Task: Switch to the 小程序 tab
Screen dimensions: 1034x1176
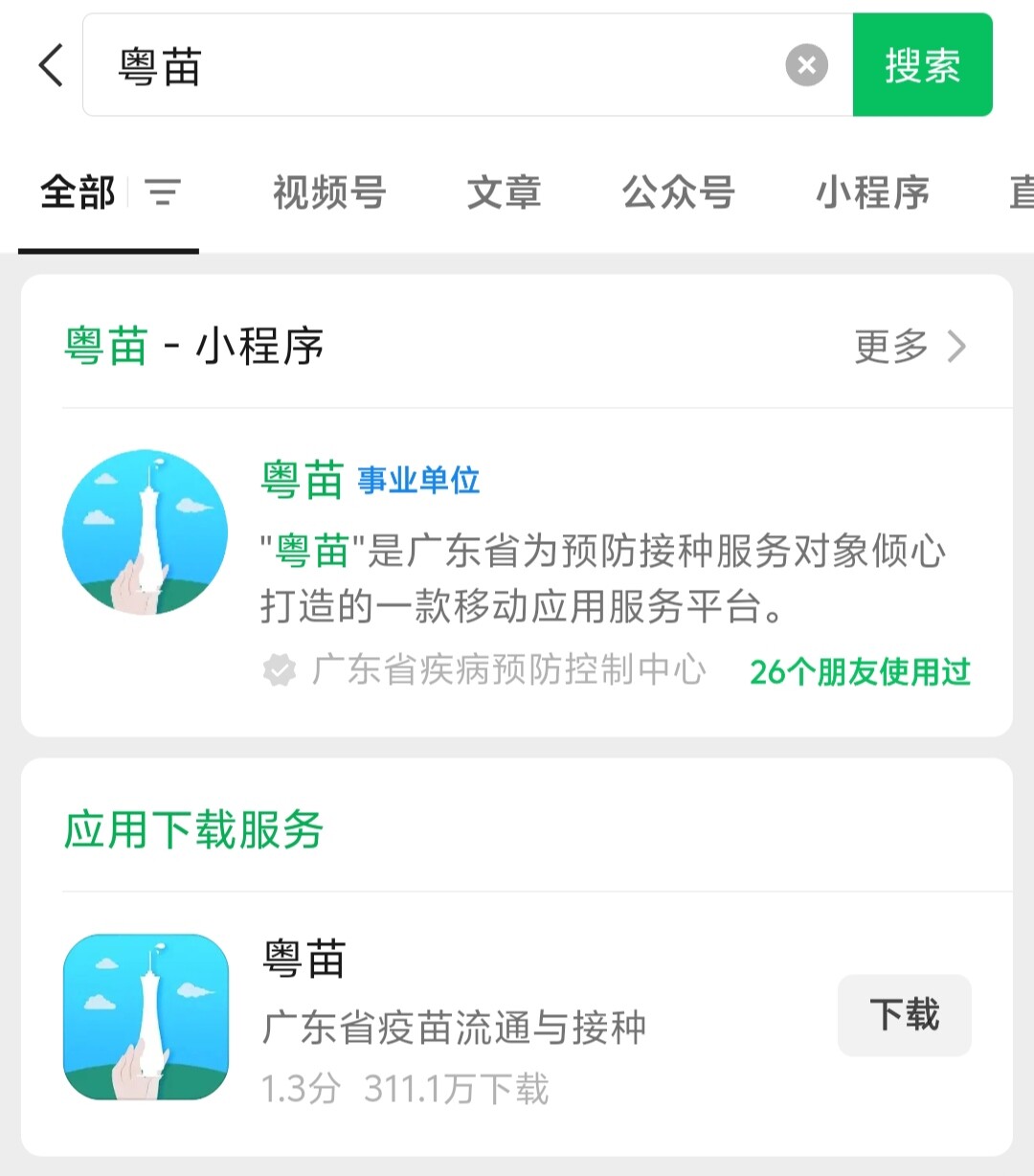Action: coord(872,192)
